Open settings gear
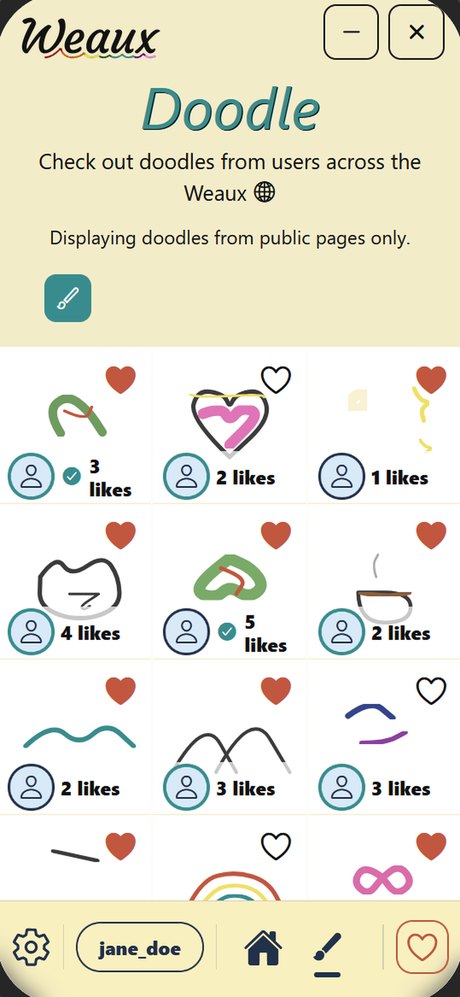This screenshot has height=997, width=460. click(31, 947)
